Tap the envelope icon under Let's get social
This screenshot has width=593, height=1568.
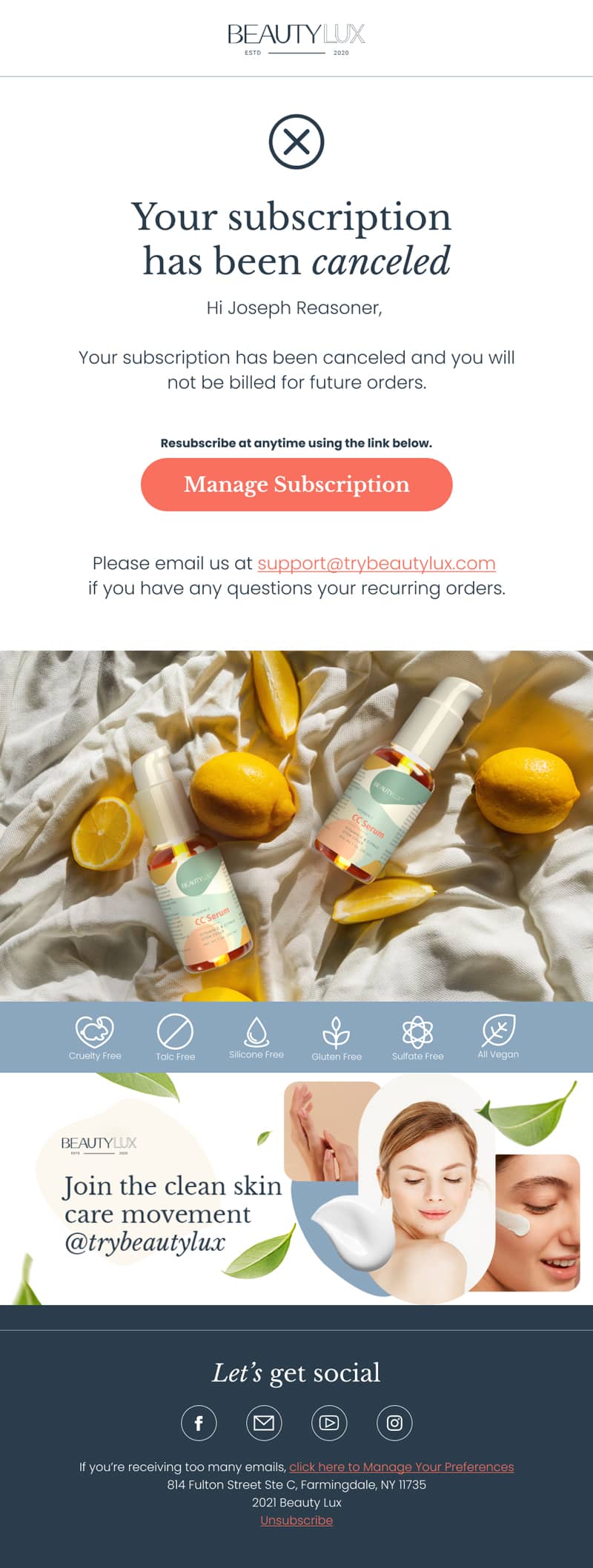point(264,1423)
